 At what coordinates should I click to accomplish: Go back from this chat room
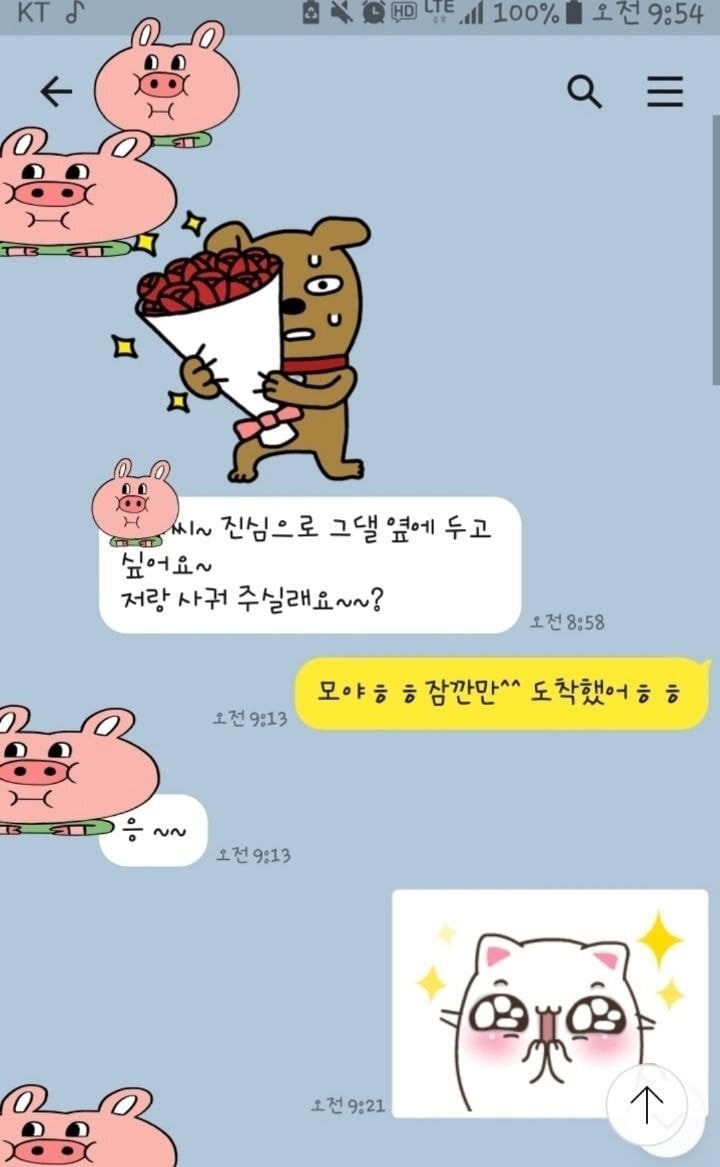56,92
